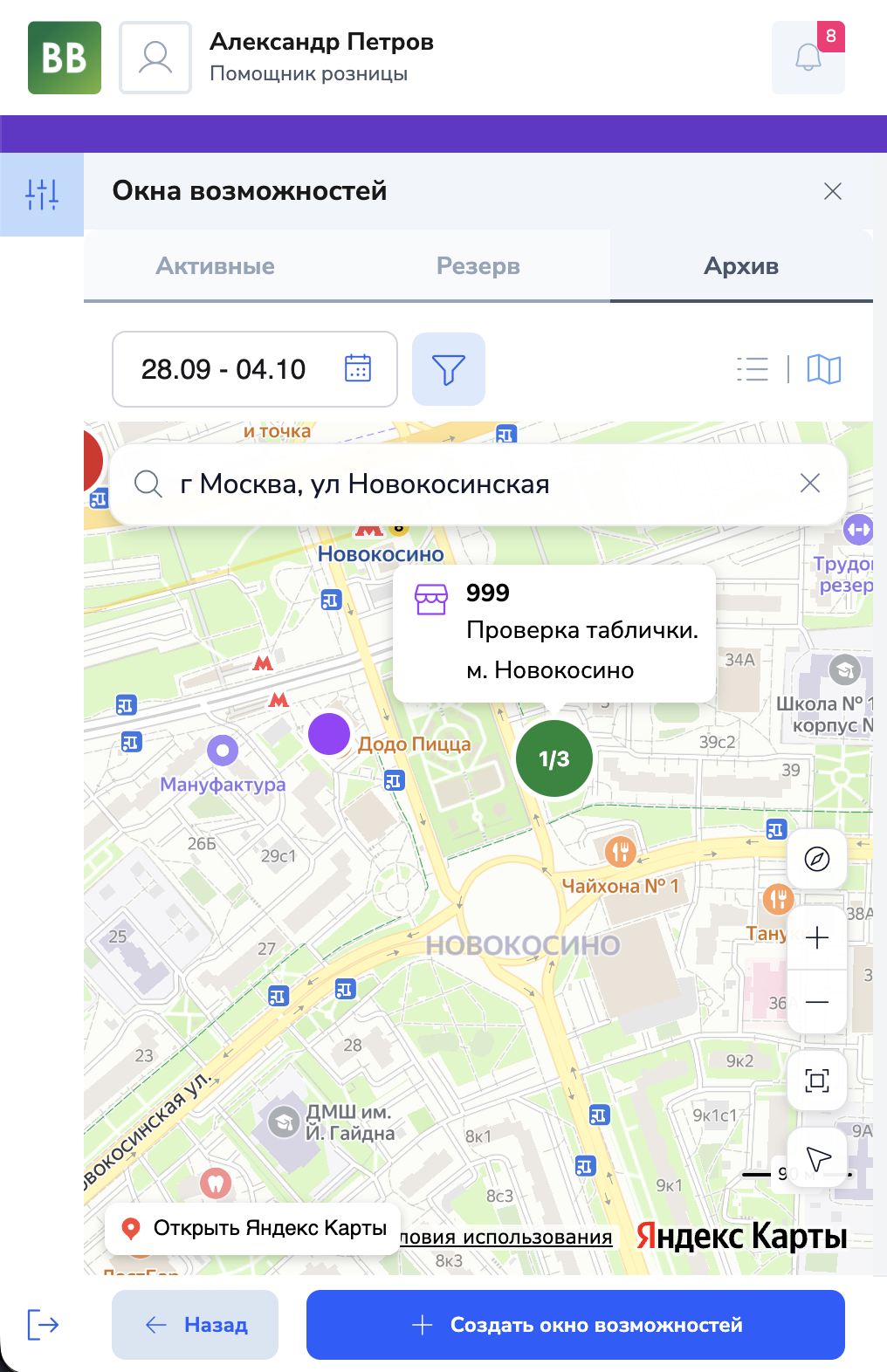
Task: Tap Открыть Яндекс Карты
Action: point(253,1228)
